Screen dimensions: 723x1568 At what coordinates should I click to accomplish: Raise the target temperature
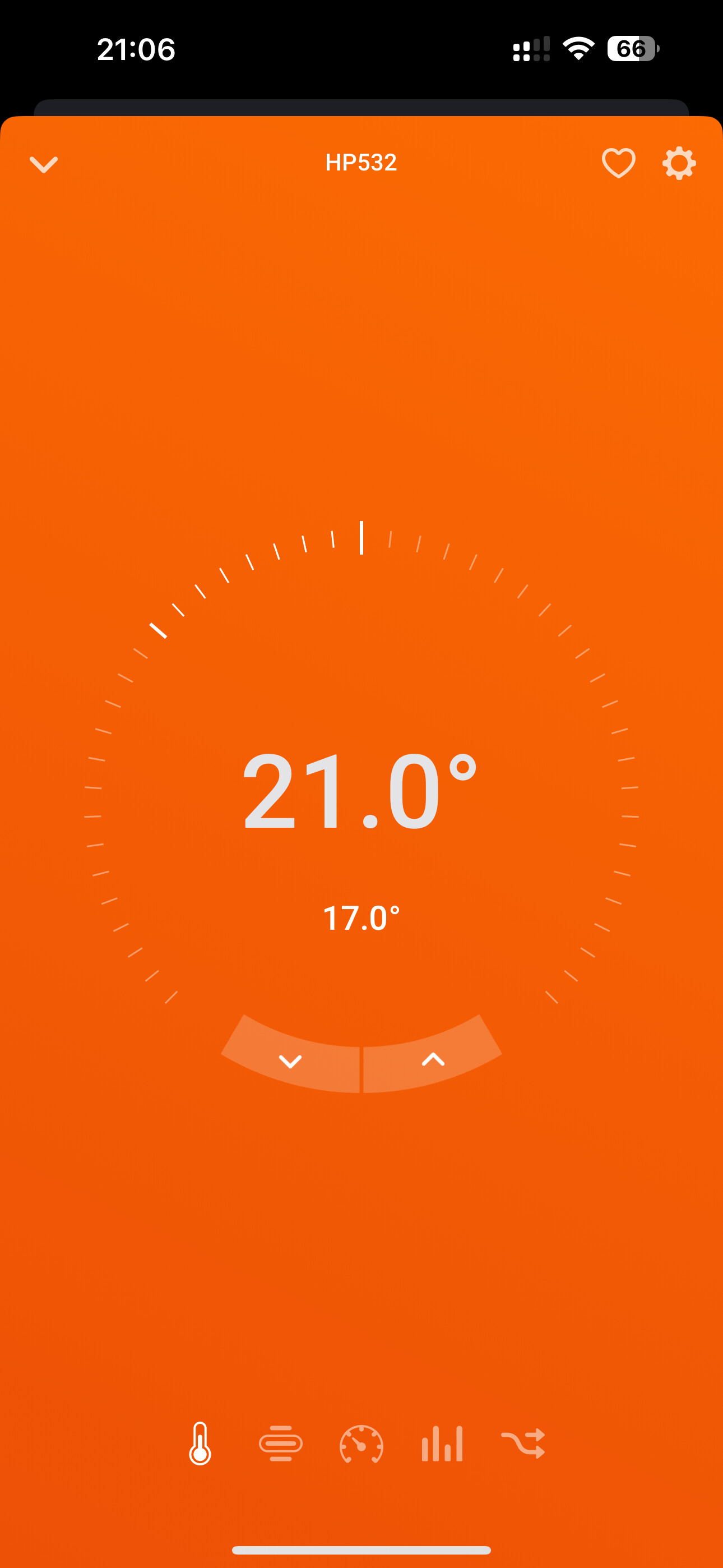pos(433,1060)
